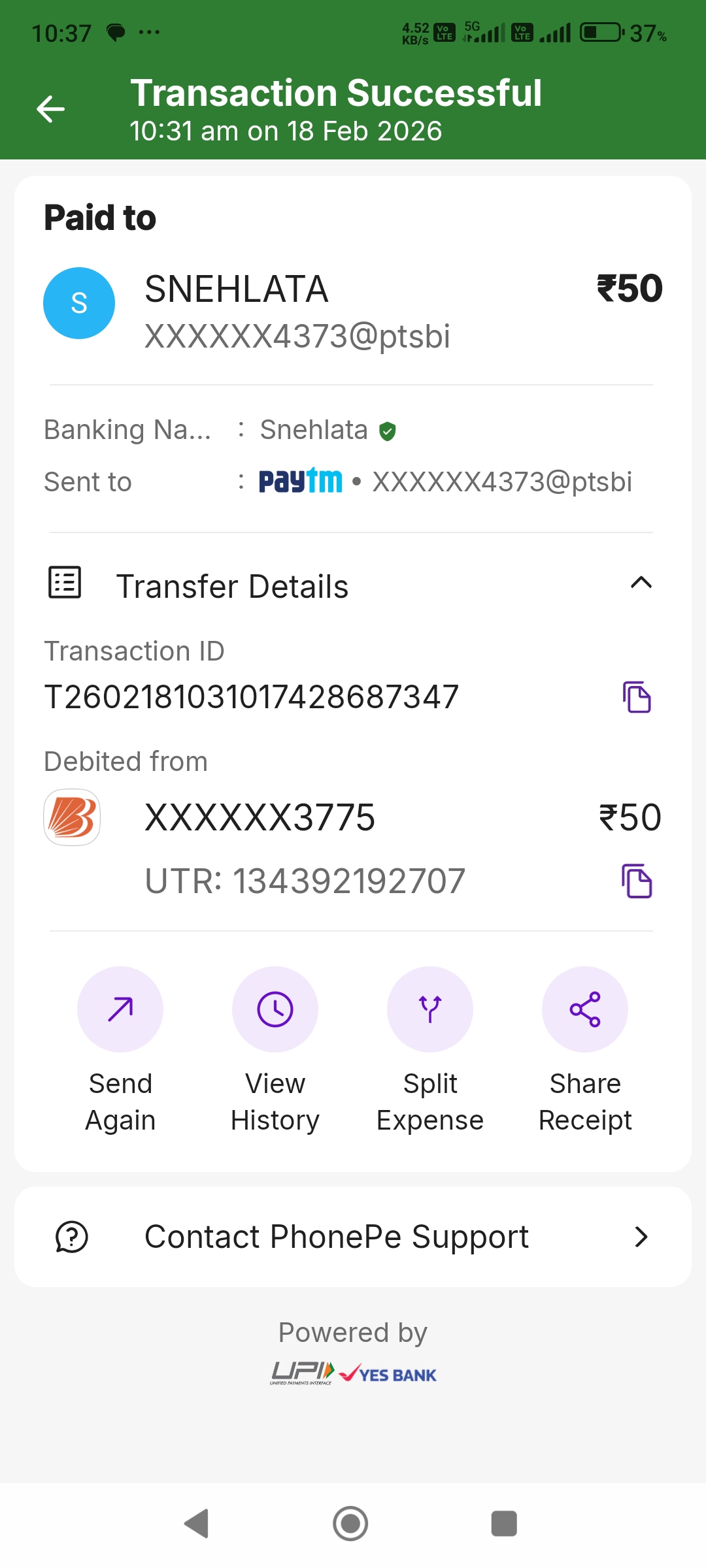Screen dimensions: 706x1568
Task: Copy the Transaction ID
Action: (637, 697)
